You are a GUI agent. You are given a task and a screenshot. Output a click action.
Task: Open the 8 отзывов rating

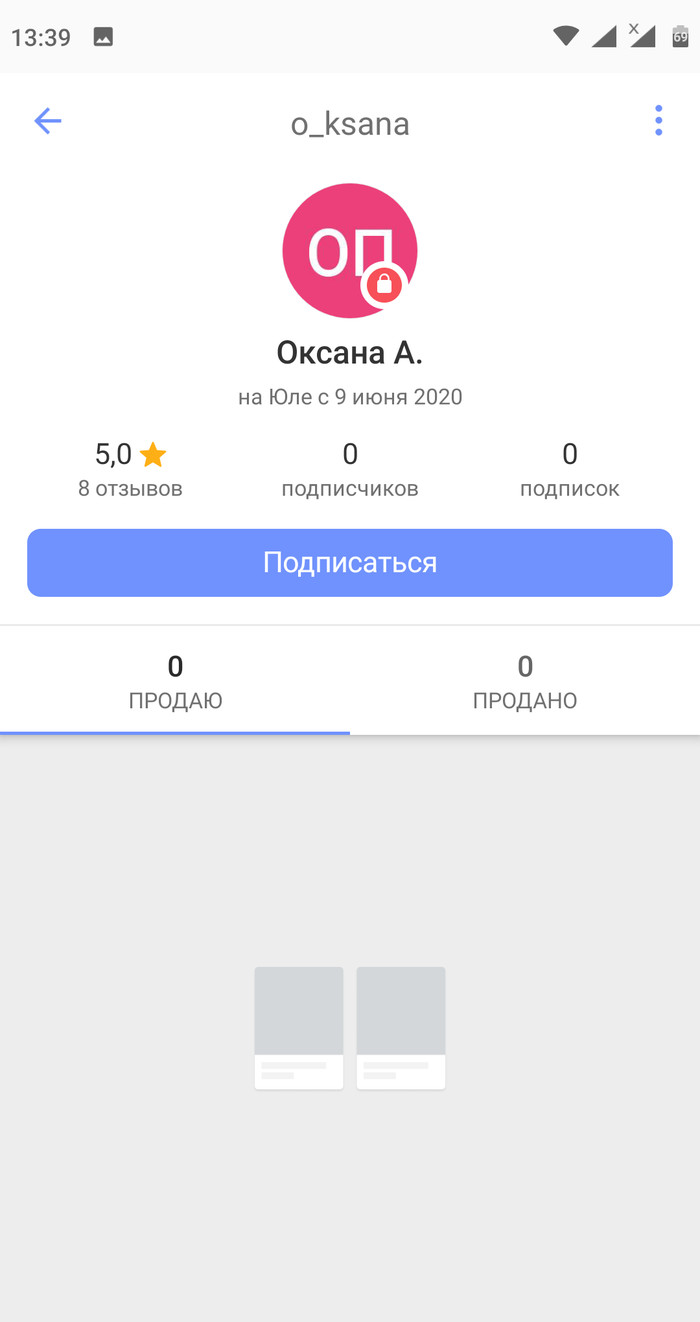click(130, 470)
